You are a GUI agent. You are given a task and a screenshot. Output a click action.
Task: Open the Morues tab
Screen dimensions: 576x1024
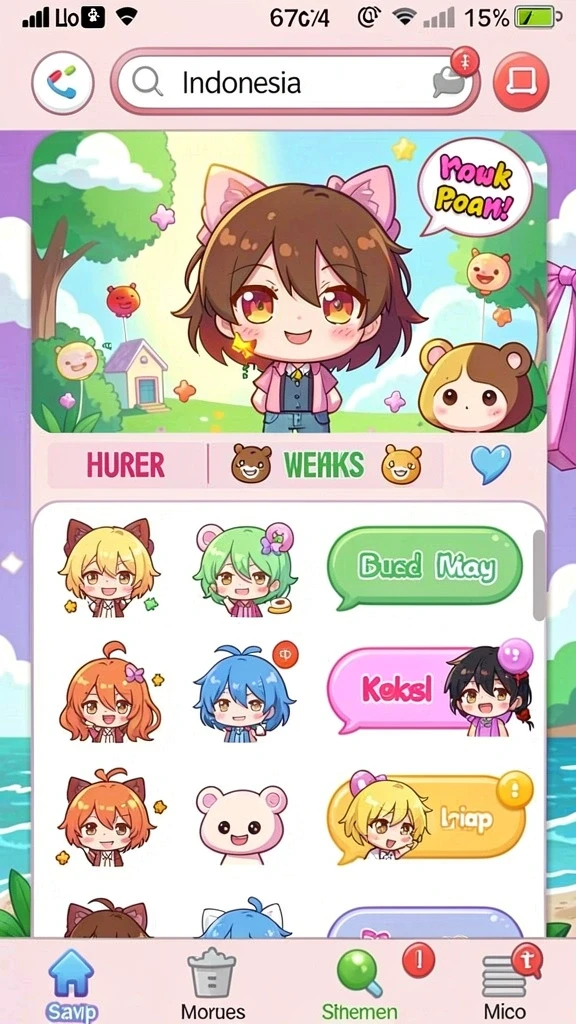click(x=212, y=985)
